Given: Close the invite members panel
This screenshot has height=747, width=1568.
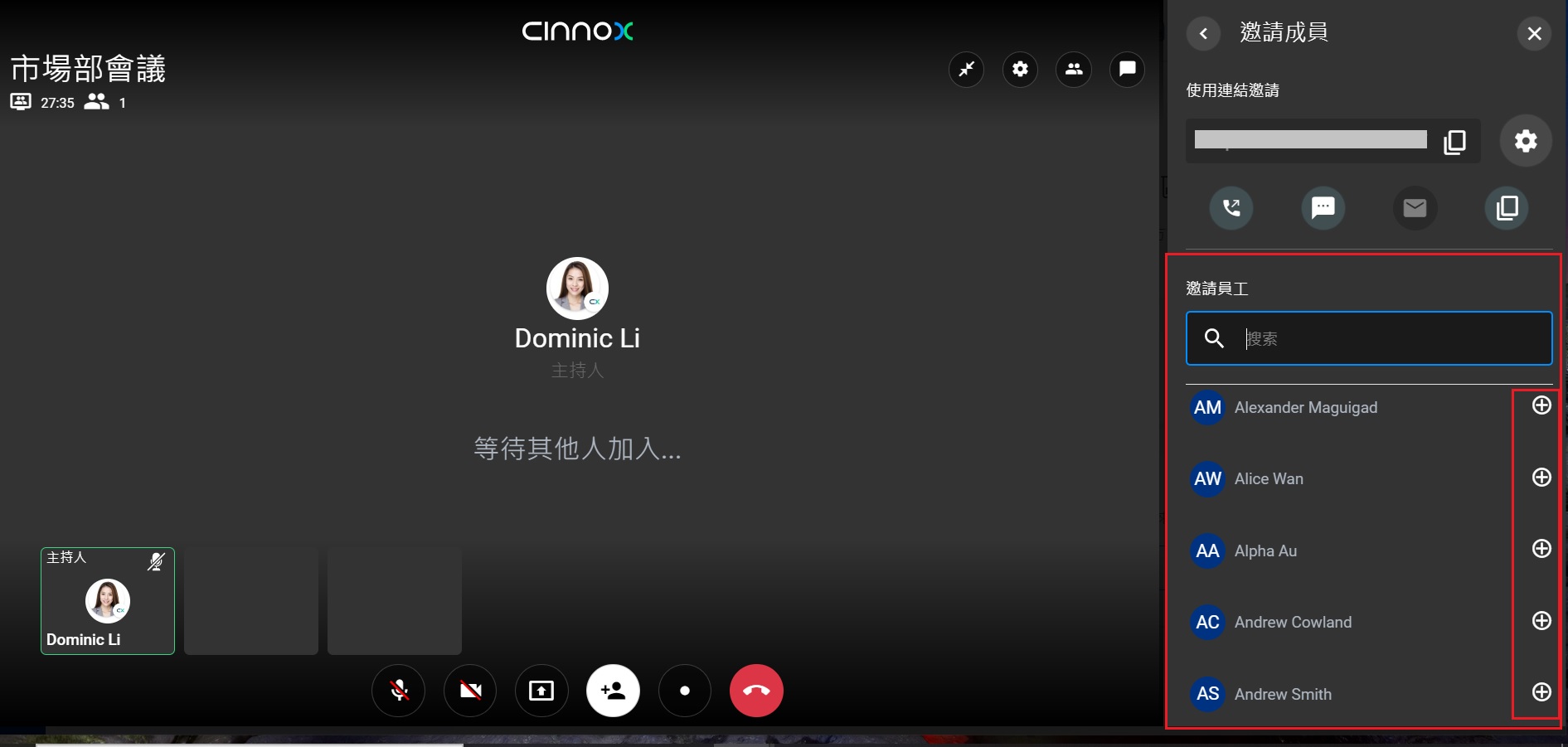Looking at the screenshot, I should 1534,33.
